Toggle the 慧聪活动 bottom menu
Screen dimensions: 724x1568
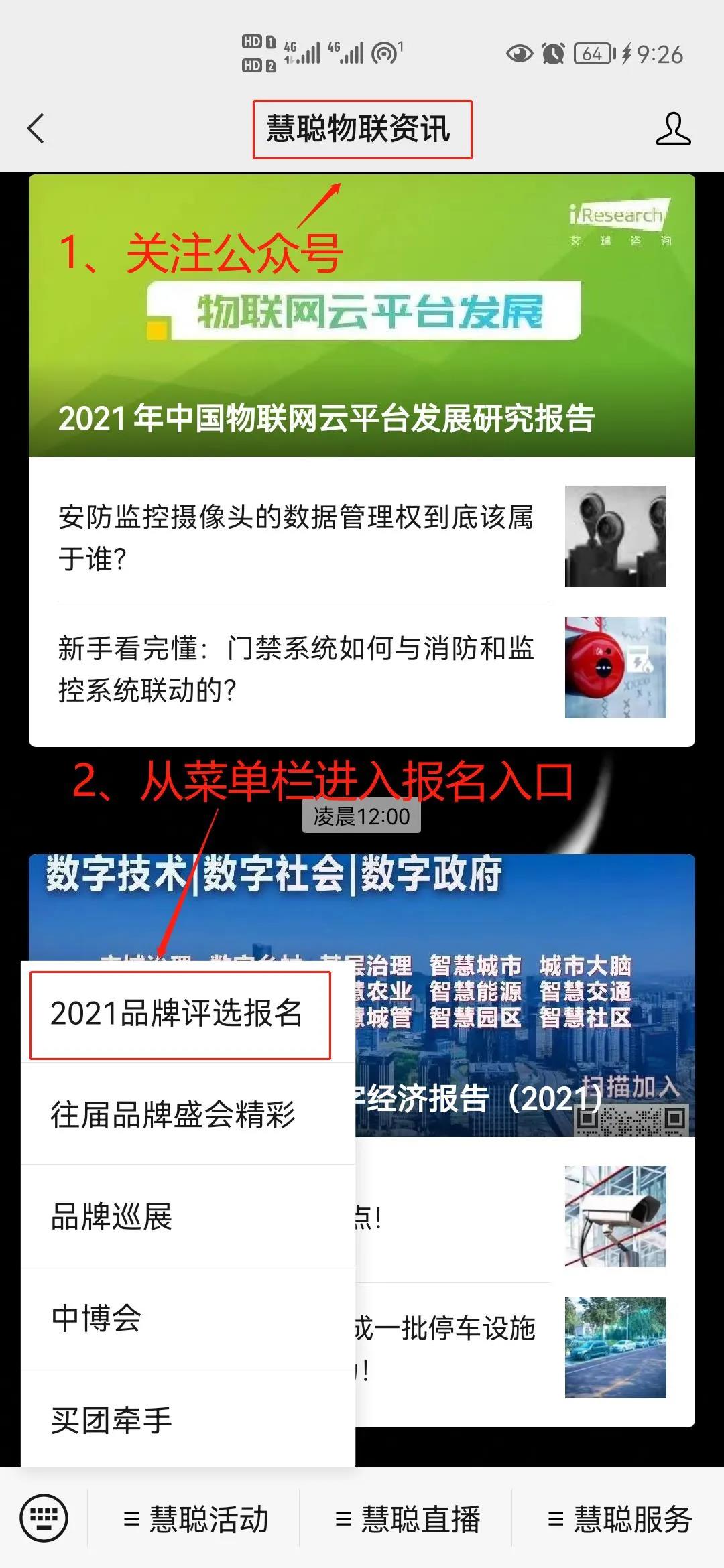(196, 1519)
